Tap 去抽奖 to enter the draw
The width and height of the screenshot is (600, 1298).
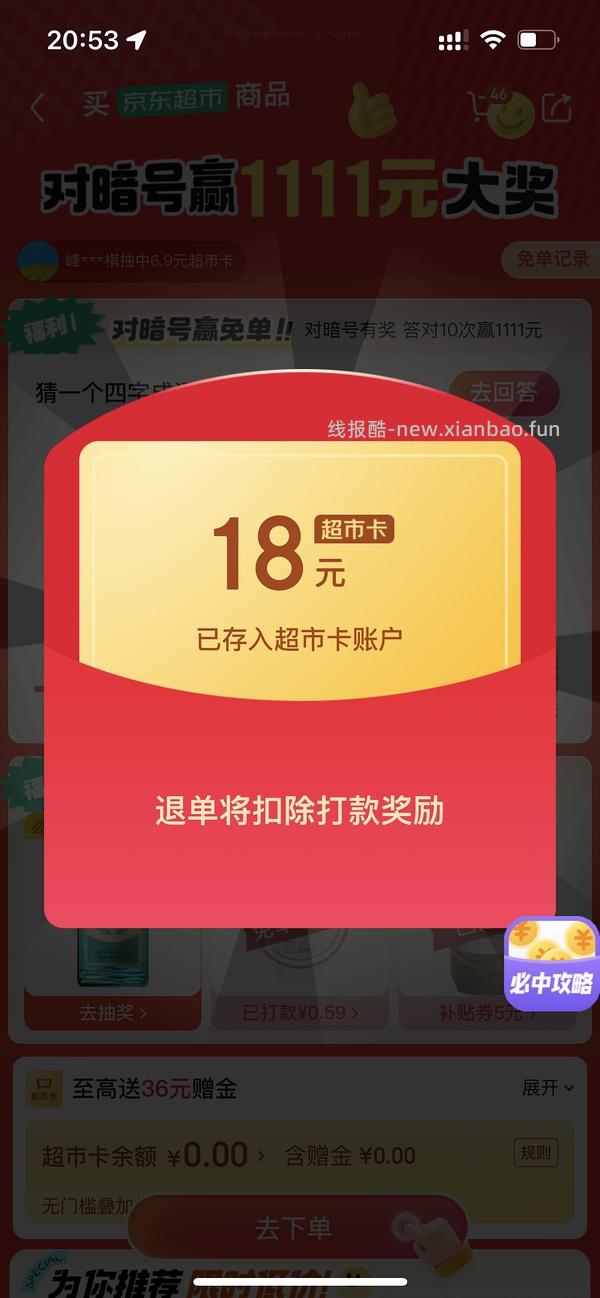113,1013
